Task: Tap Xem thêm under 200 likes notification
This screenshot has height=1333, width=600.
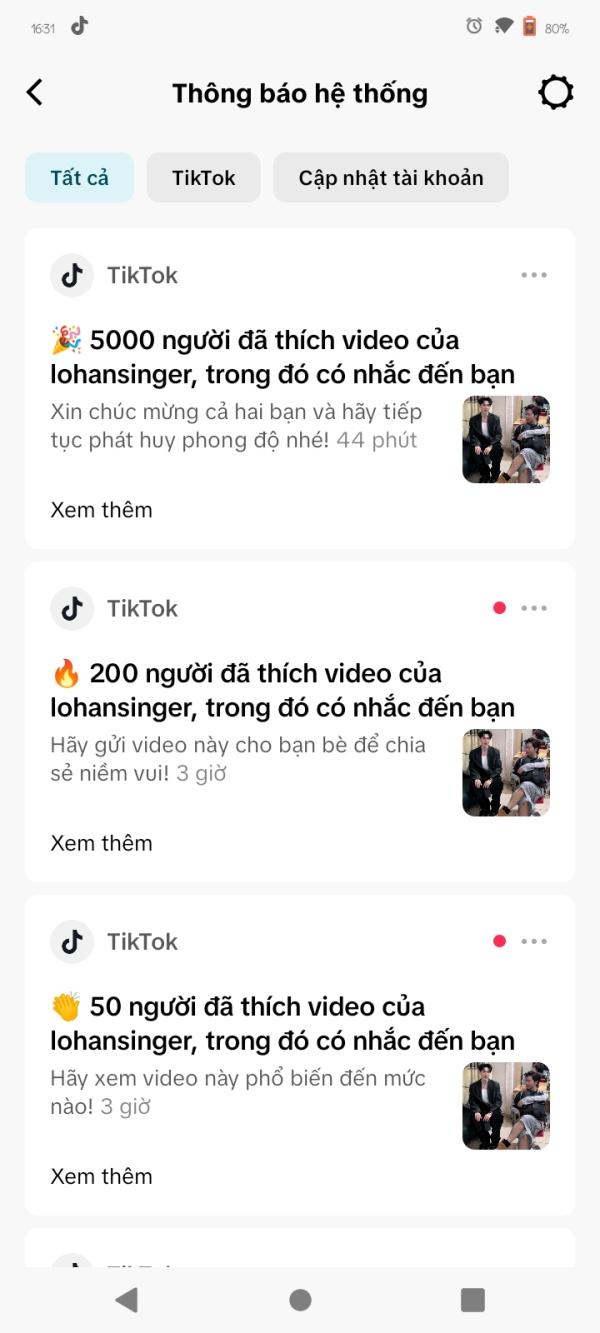Action: coord(102,843)
